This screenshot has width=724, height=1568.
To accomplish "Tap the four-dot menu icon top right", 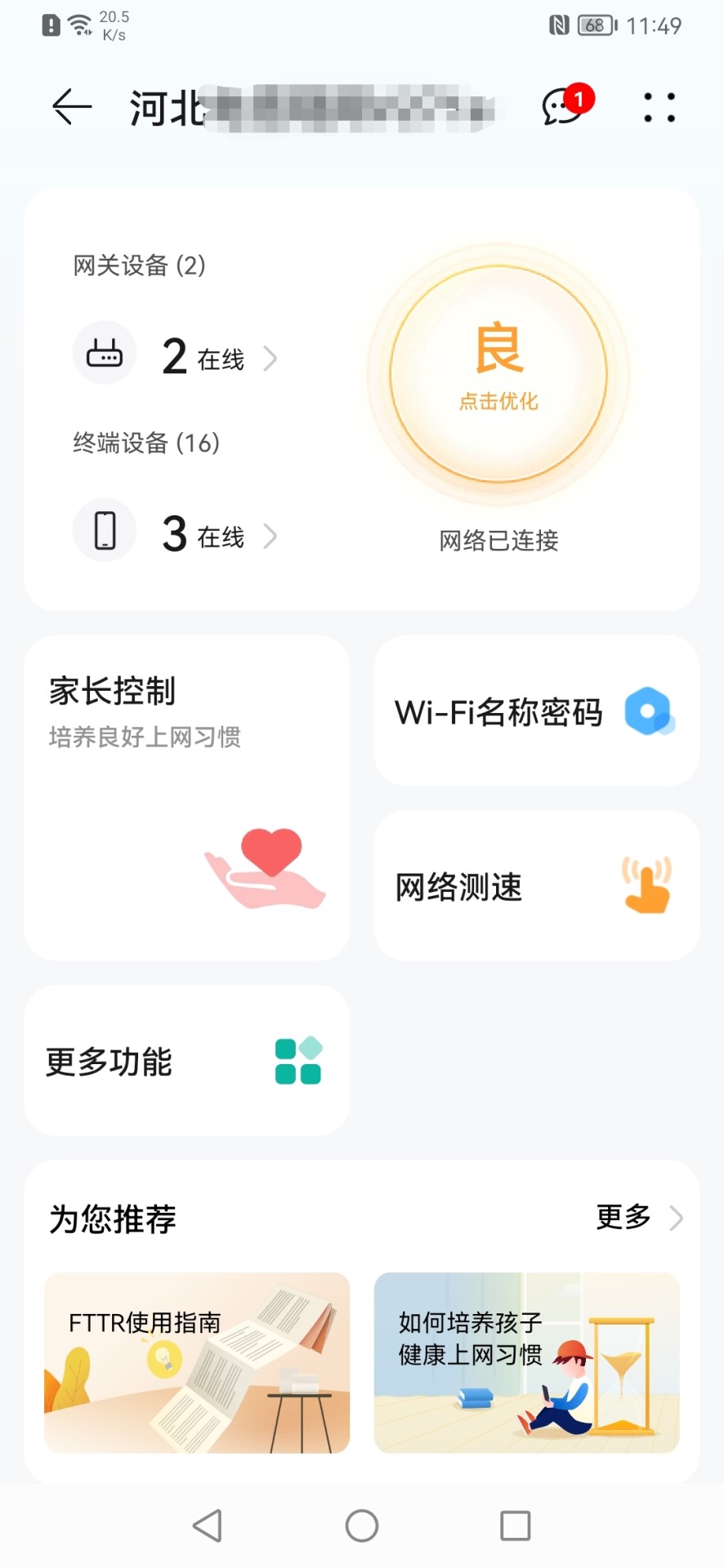I will coord(659,108).
